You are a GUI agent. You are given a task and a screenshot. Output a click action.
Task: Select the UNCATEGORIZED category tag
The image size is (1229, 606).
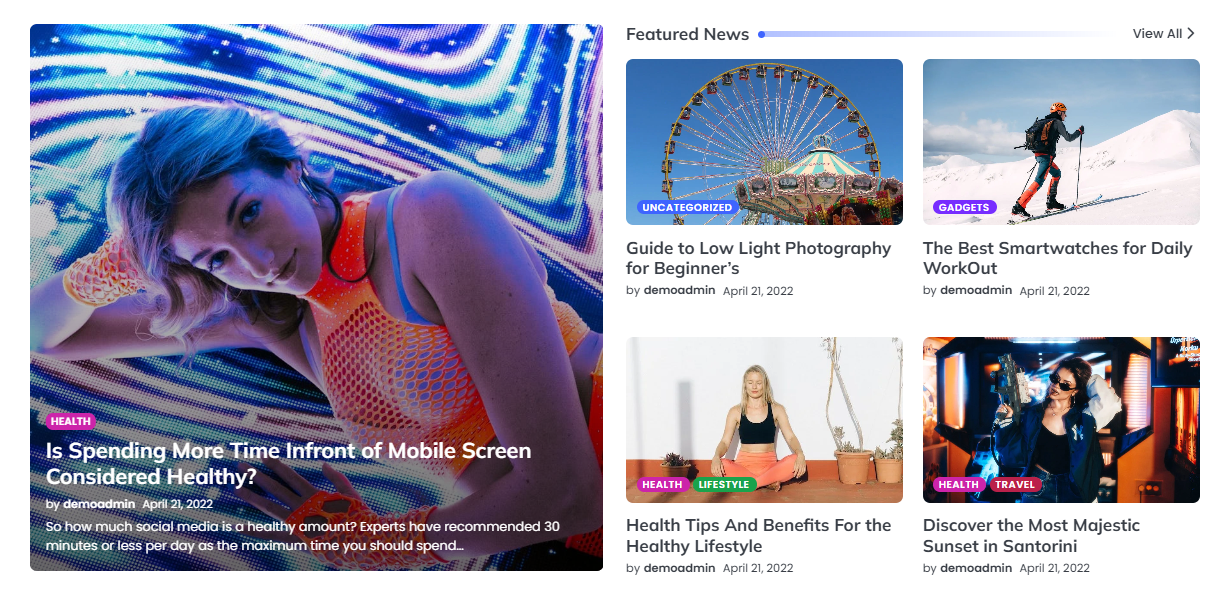click(687, 208)
